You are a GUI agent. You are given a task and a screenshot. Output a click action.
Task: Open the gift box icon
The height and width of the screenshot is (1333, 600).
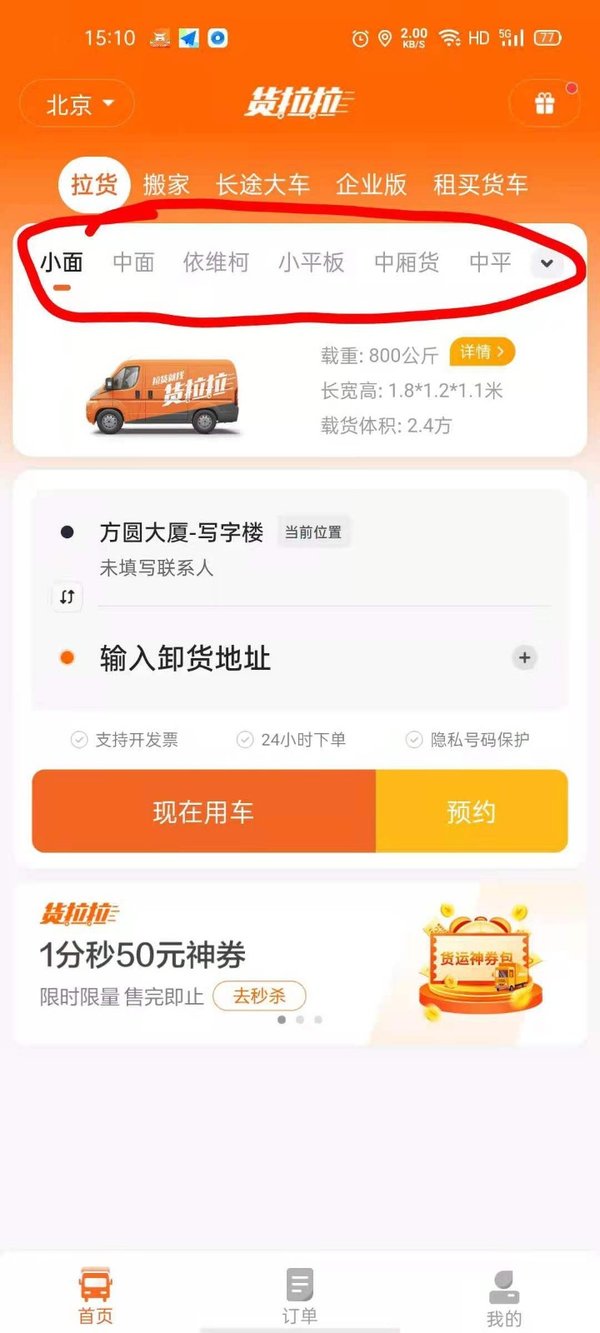point(544,104)
